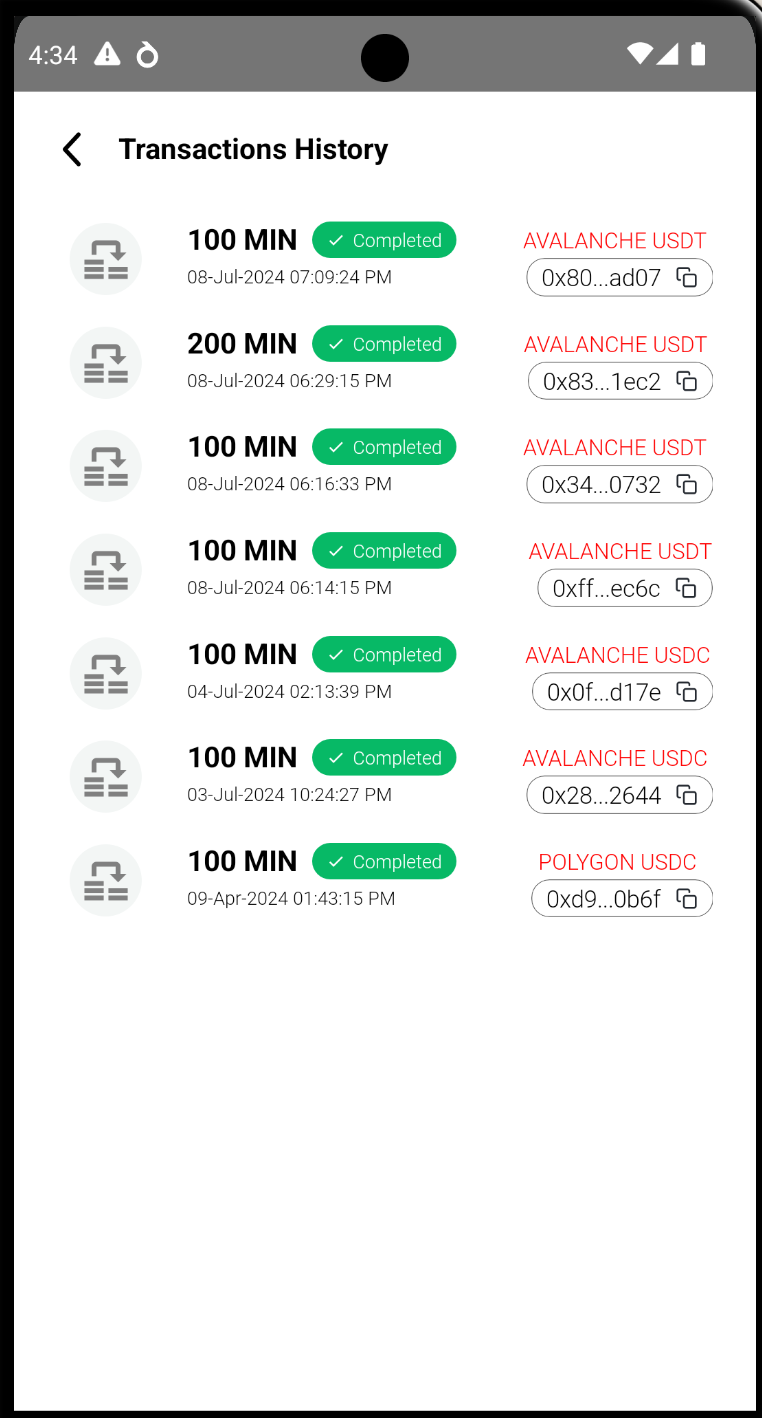Image resolution: width=762 pixels, height=1418 pixels.
Task: Copy the address 0x80...ad07
Action: point(687,278)
